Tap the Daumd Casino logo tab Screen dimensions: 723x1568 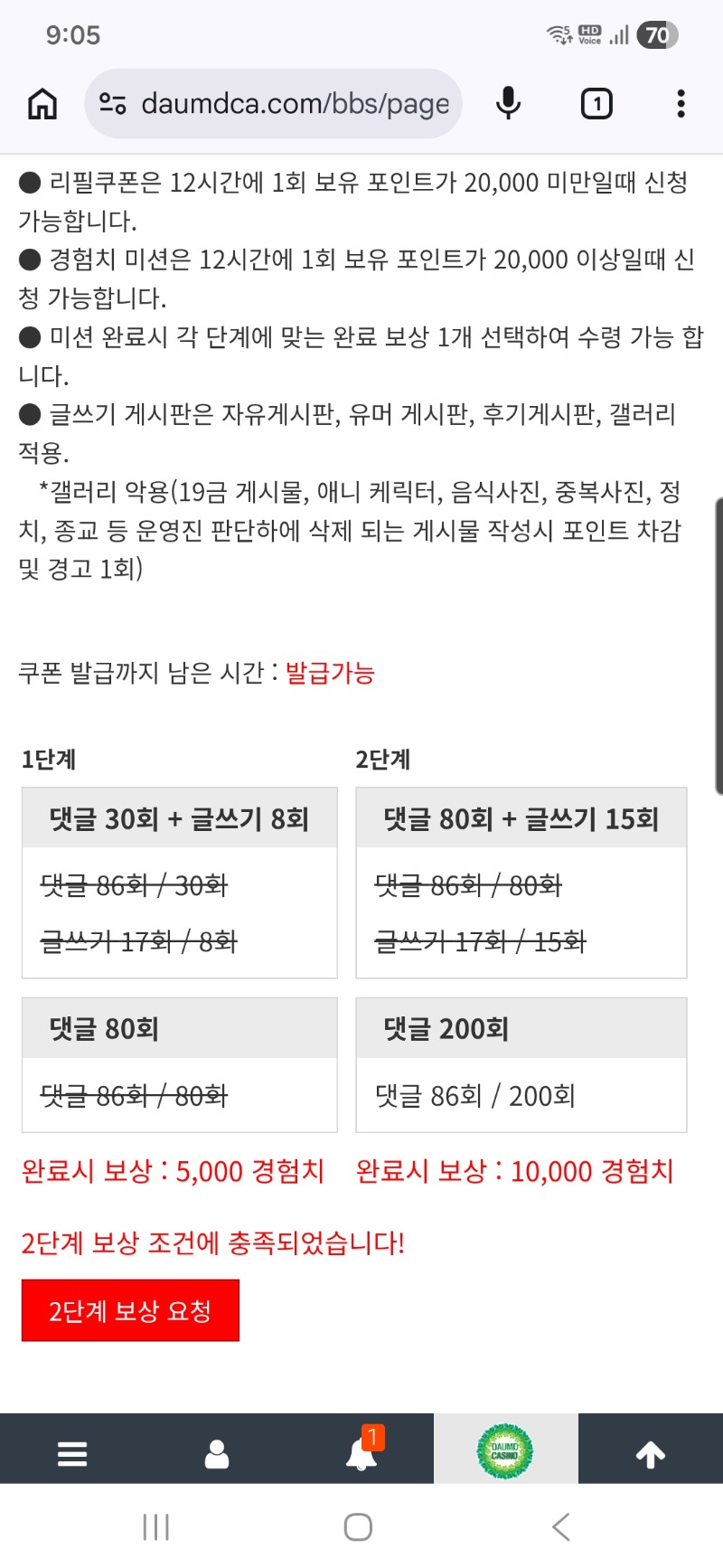coord(505,1451)
